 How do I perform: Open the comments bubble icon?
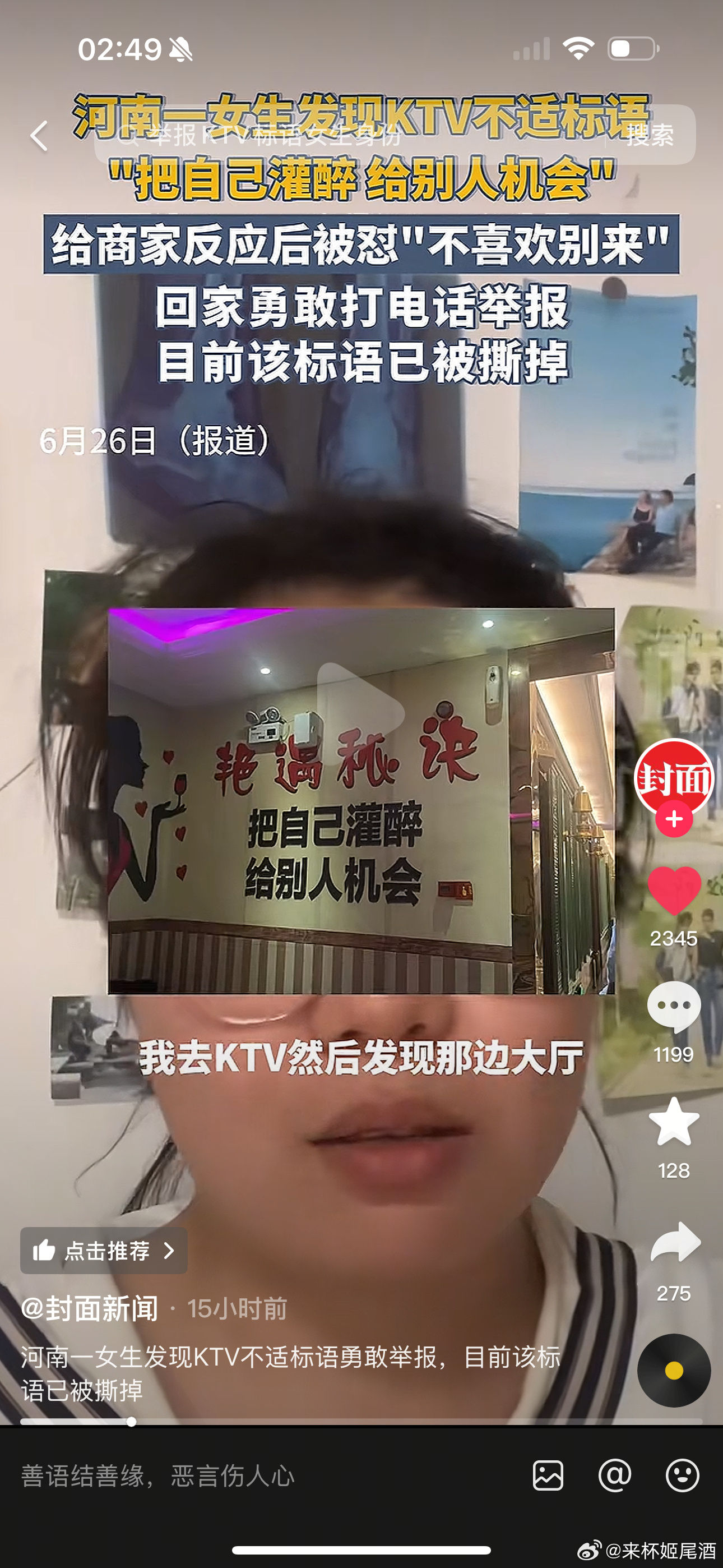[674, 1007]
